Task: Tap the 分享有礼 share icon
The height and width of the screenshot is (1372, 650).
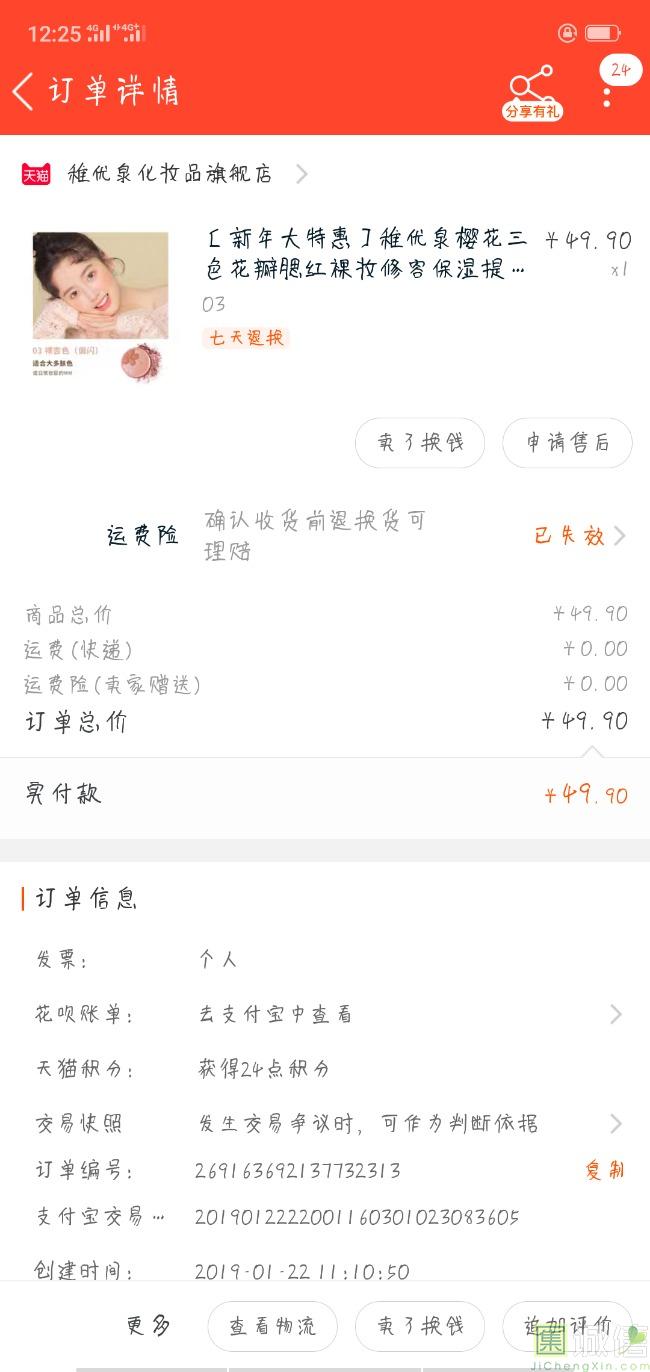Action: tap(532, 93)
